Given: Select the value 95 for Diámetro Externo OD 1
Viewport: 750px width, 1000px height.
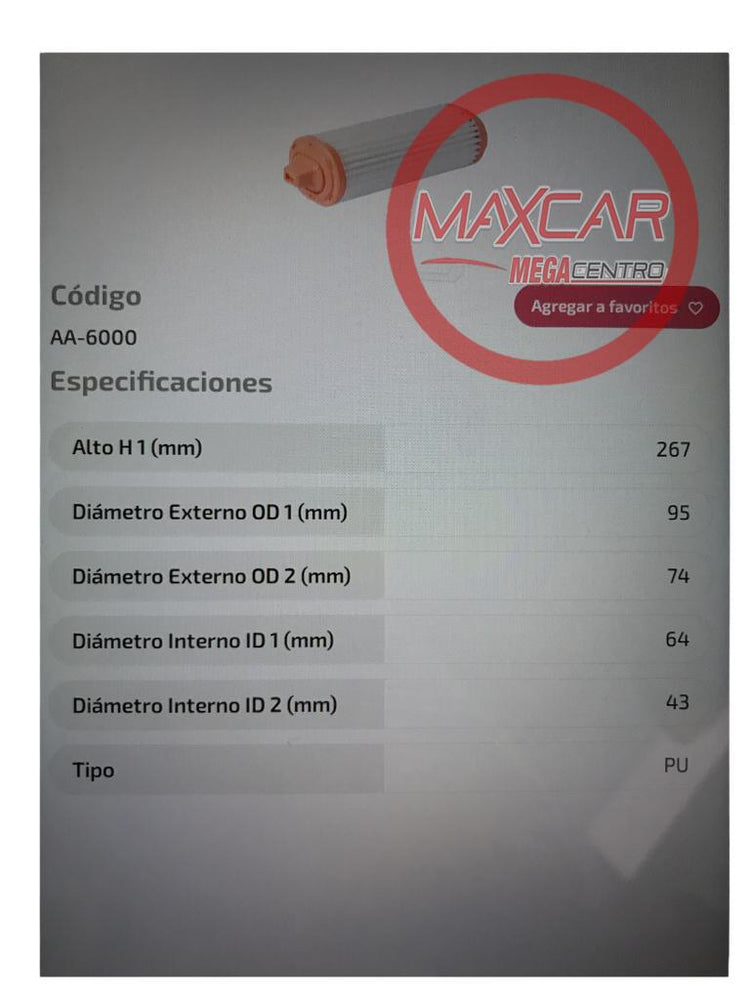Looking at the screenshot, I should pyautogui.click(x=680, y=511).
